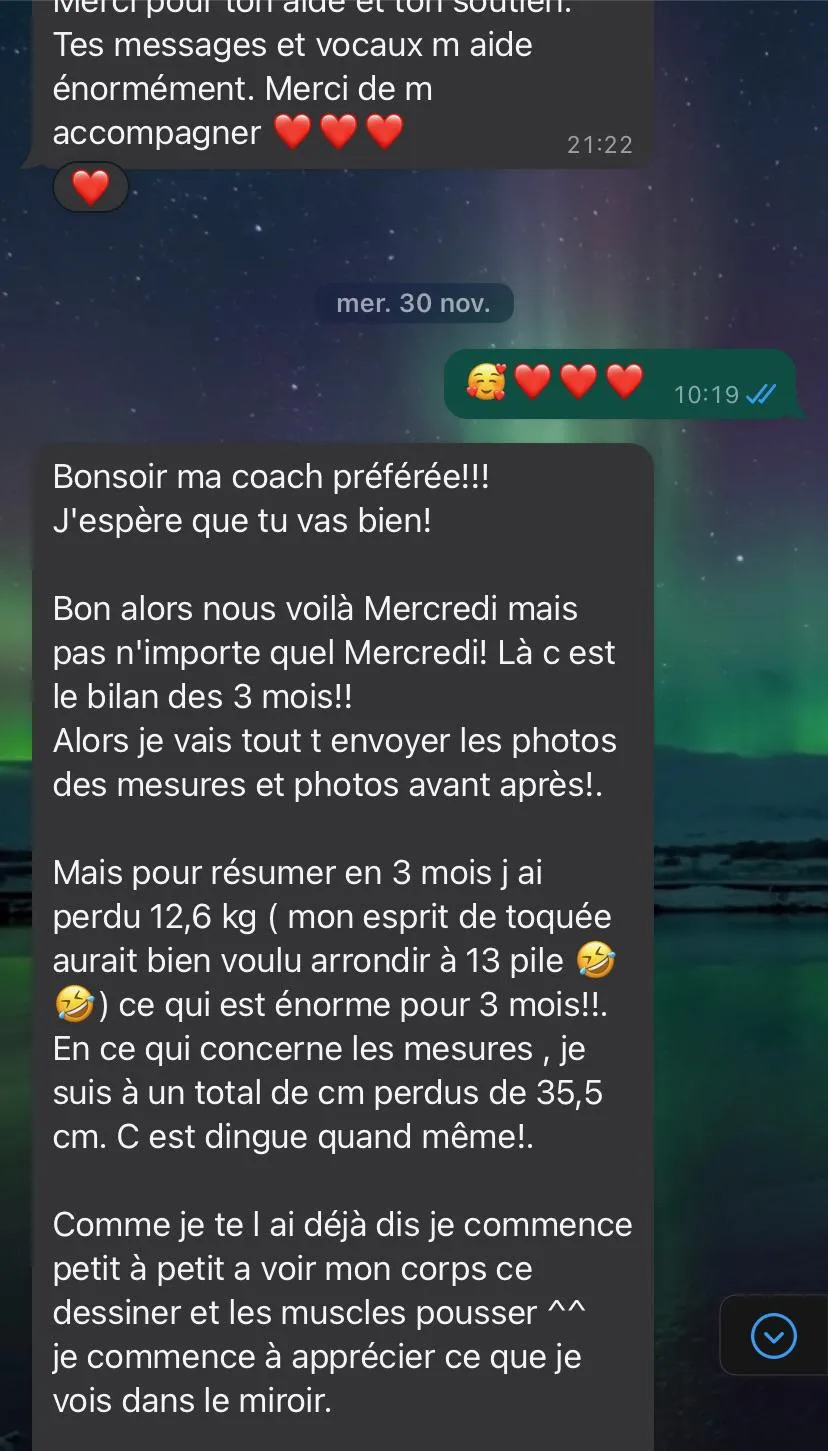
Task: Open the heart reaction under the 21:22 message
Action: [x=90, y=187]
